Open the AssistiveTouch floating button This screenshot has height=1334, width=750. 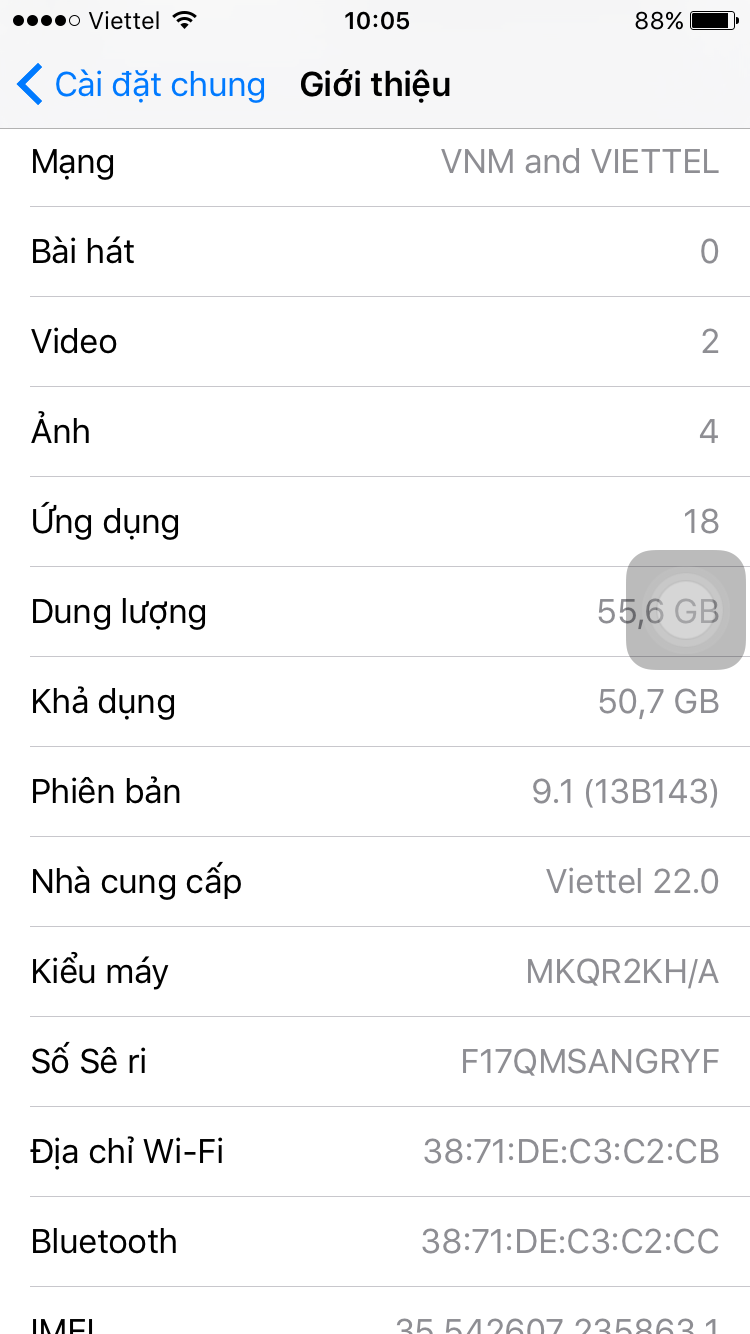(686, 610)
